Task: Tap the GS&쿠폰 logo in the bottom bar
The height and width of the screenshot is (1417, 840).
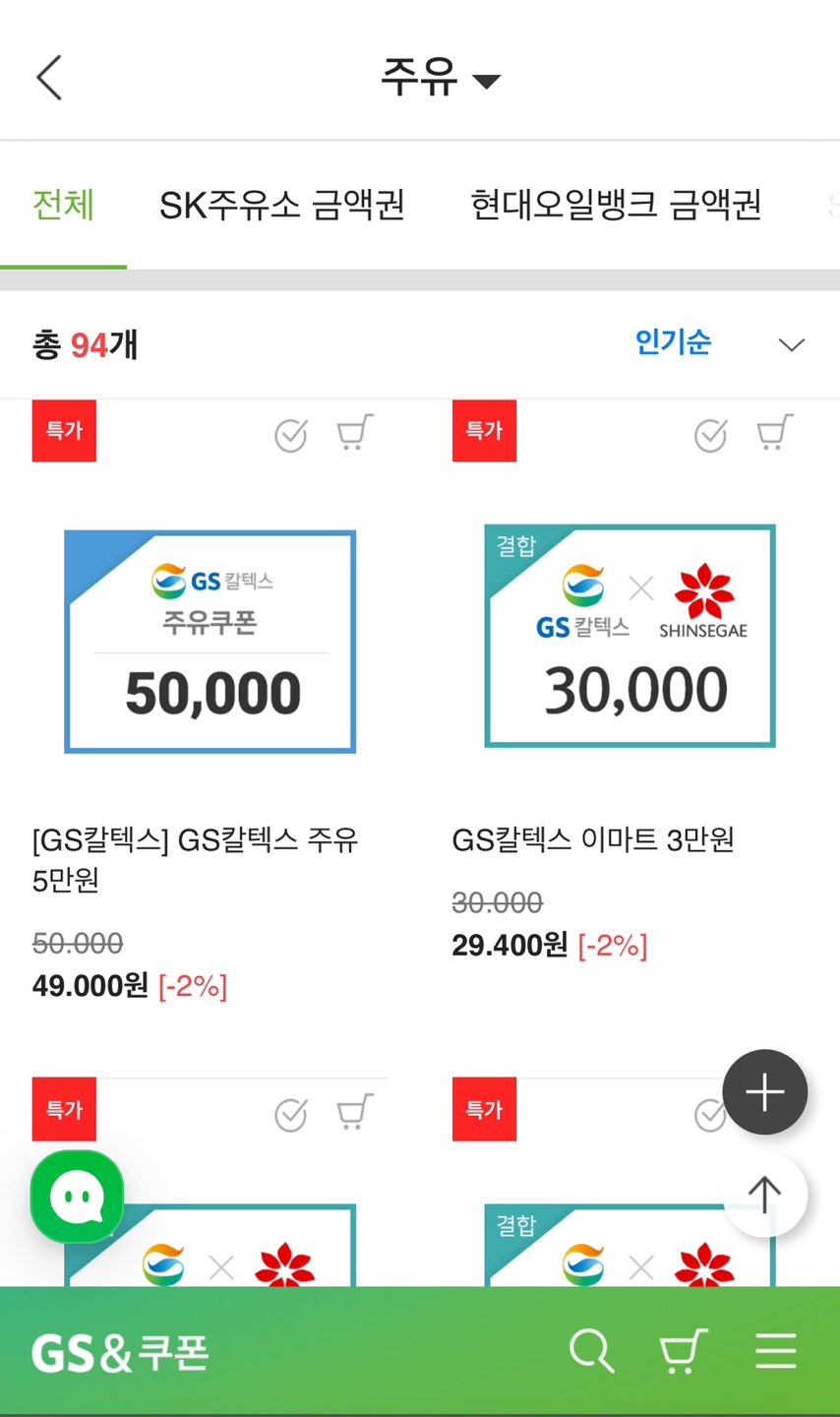Action: pos(118,1350)
